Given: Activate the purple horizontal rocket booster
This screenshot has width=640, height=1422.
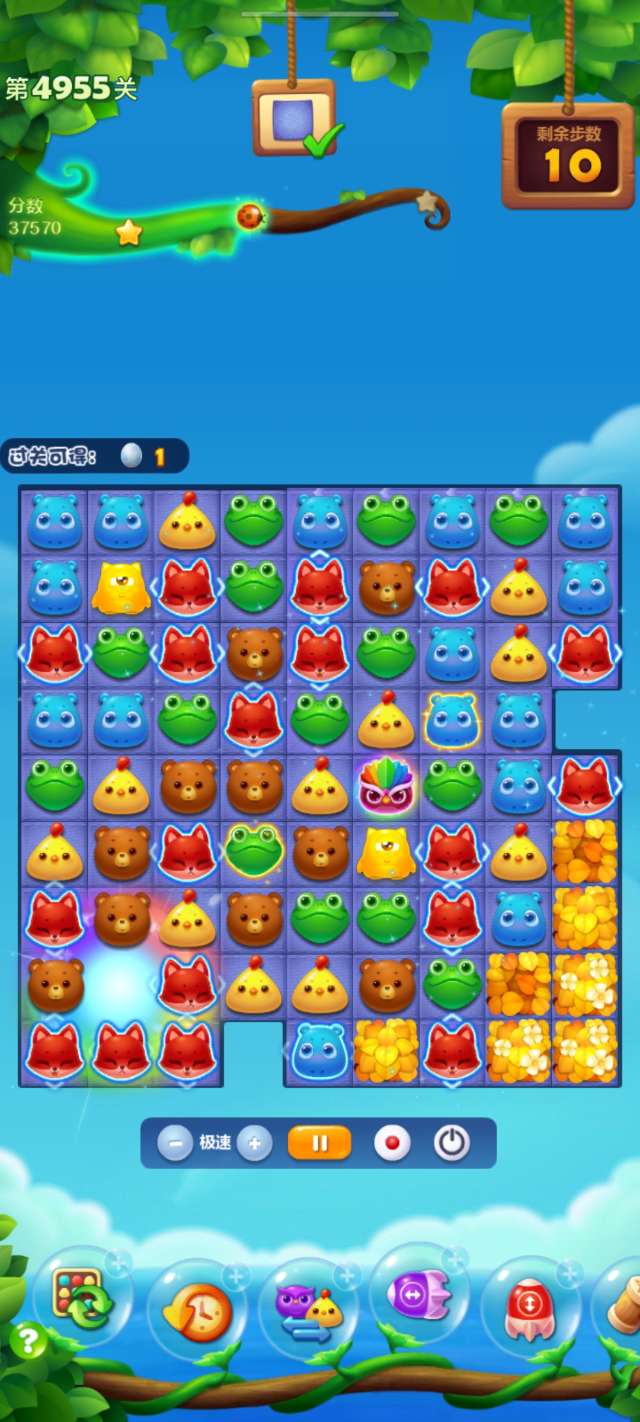Looking at the screenshot, I should pos(420,1296).
